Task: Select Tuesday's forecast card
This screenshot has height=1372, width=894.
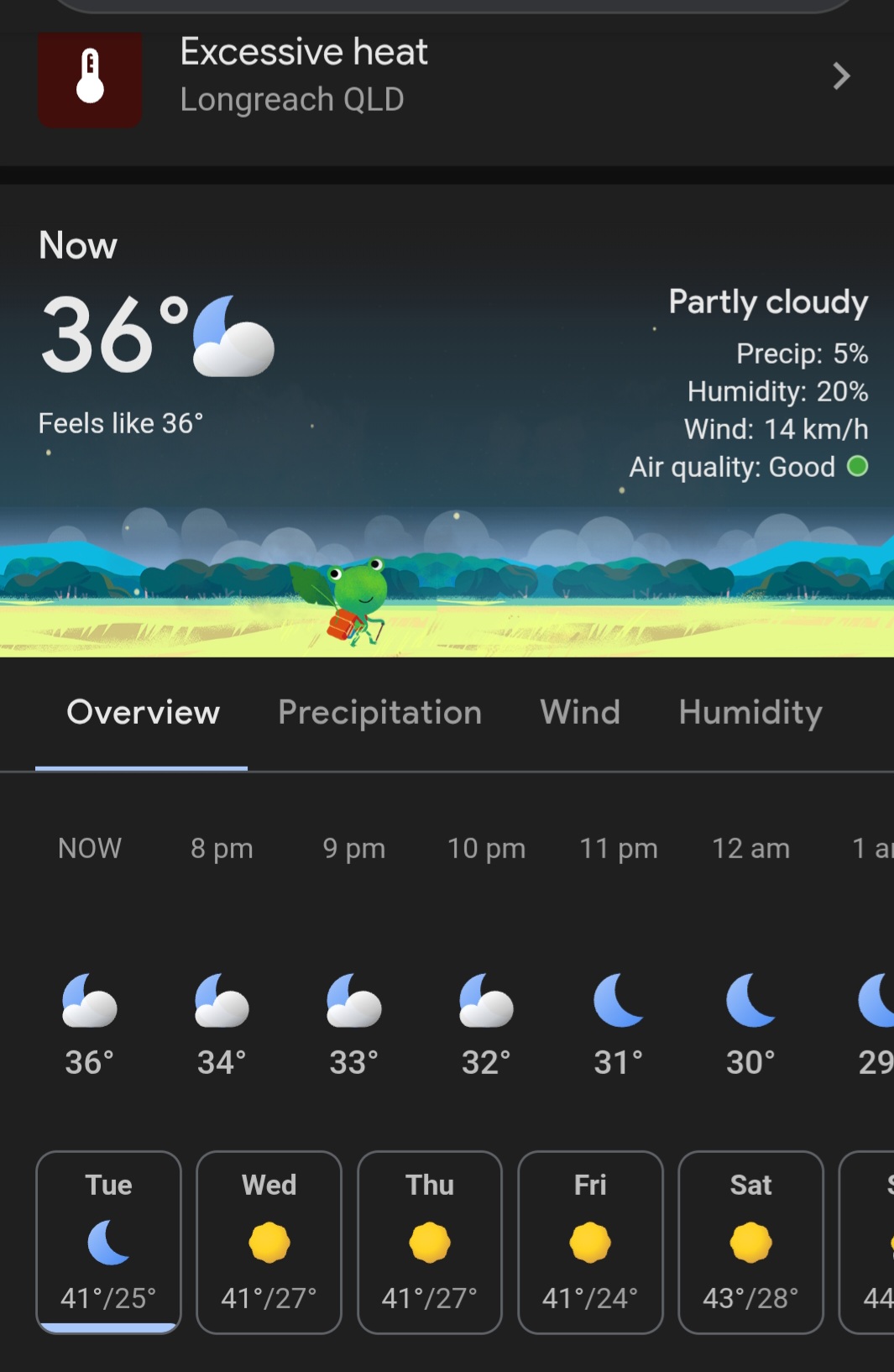Action: click(x=108, y=1241)
